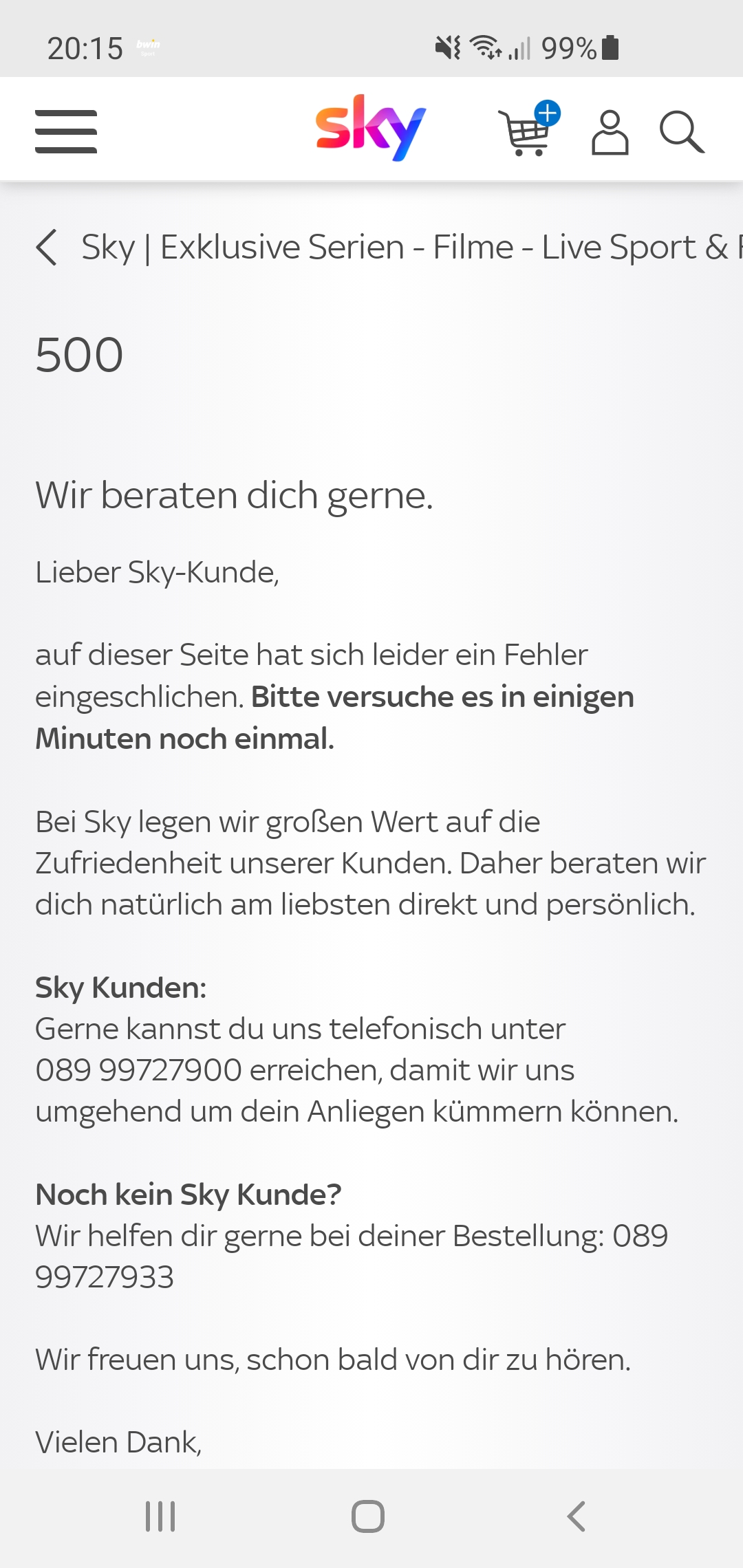Open the hamburger navigation menu

[x=65, y=131]
